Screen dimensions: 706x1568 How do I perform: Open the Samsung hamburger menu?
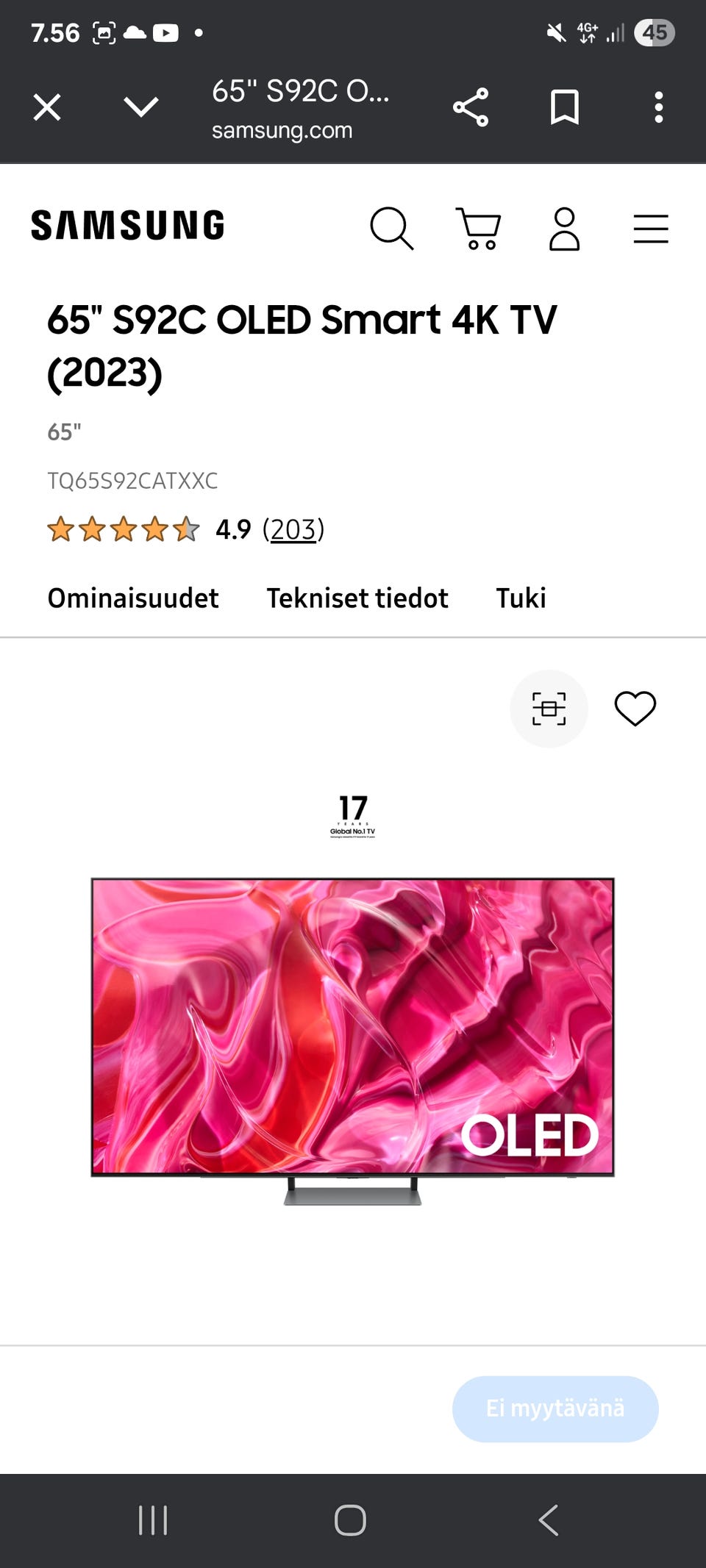(x=650, y=229)
